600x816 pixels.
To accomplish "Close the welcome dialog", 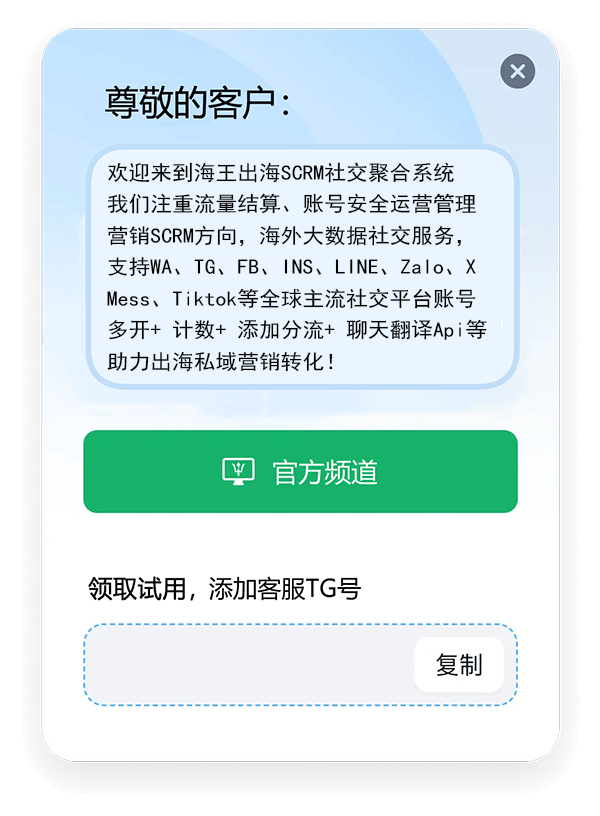I will [x=517, y=71].
